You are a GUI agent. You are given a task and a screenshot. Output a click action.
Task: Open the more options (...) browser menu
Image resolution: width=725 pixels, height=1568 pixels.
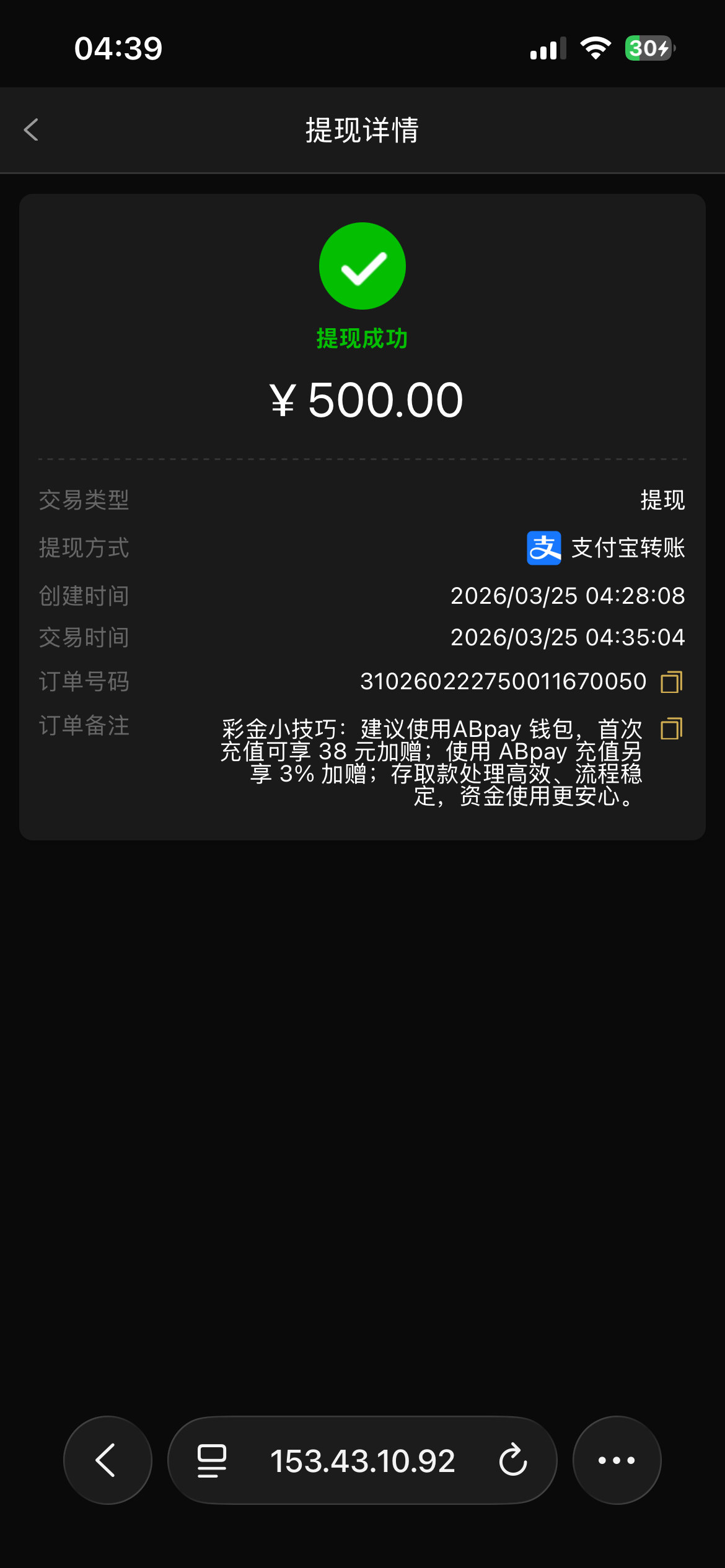(617, 1460)
